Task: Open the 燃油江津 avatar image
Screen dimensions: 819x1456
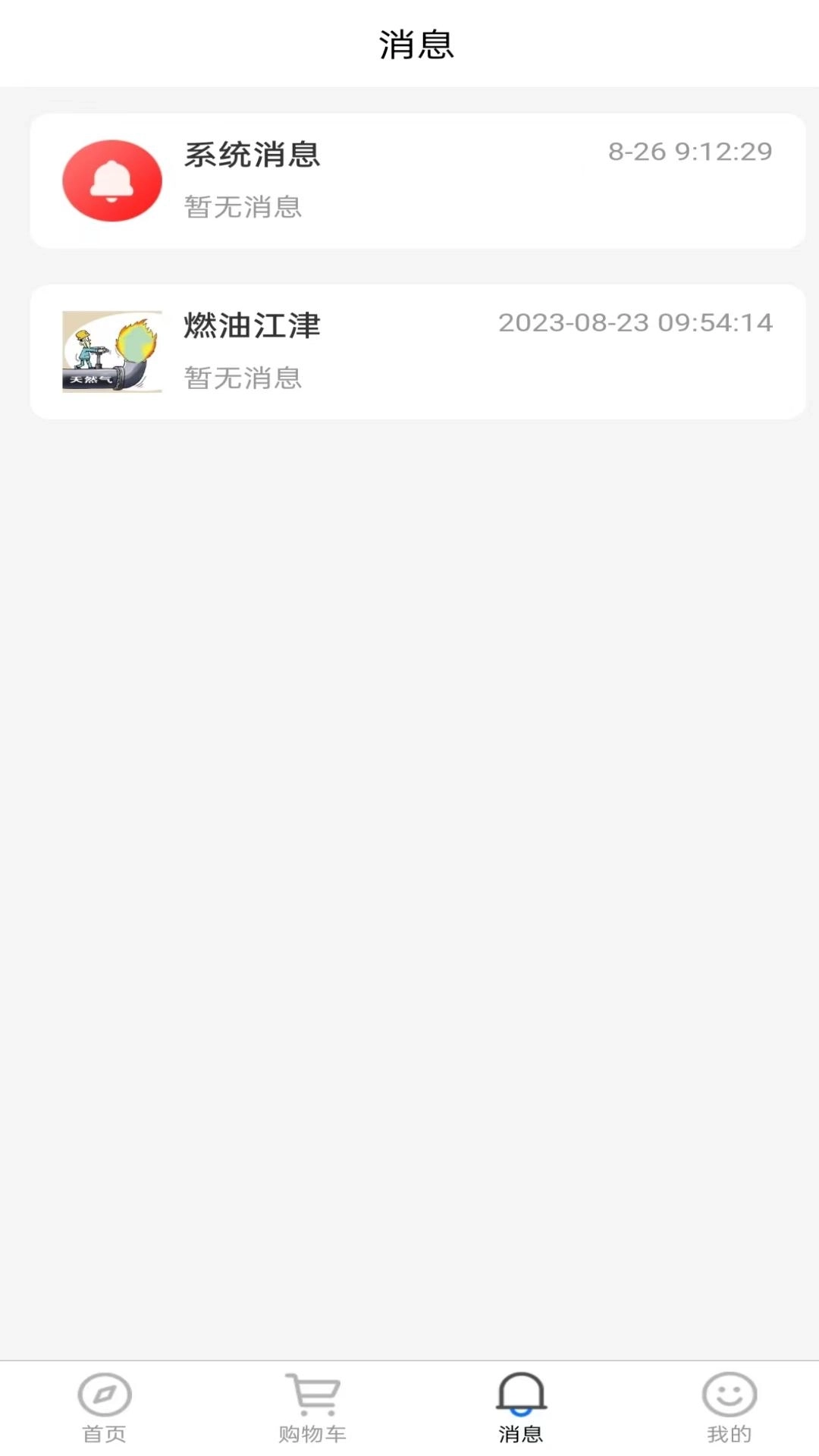Action: coord(111,350)
